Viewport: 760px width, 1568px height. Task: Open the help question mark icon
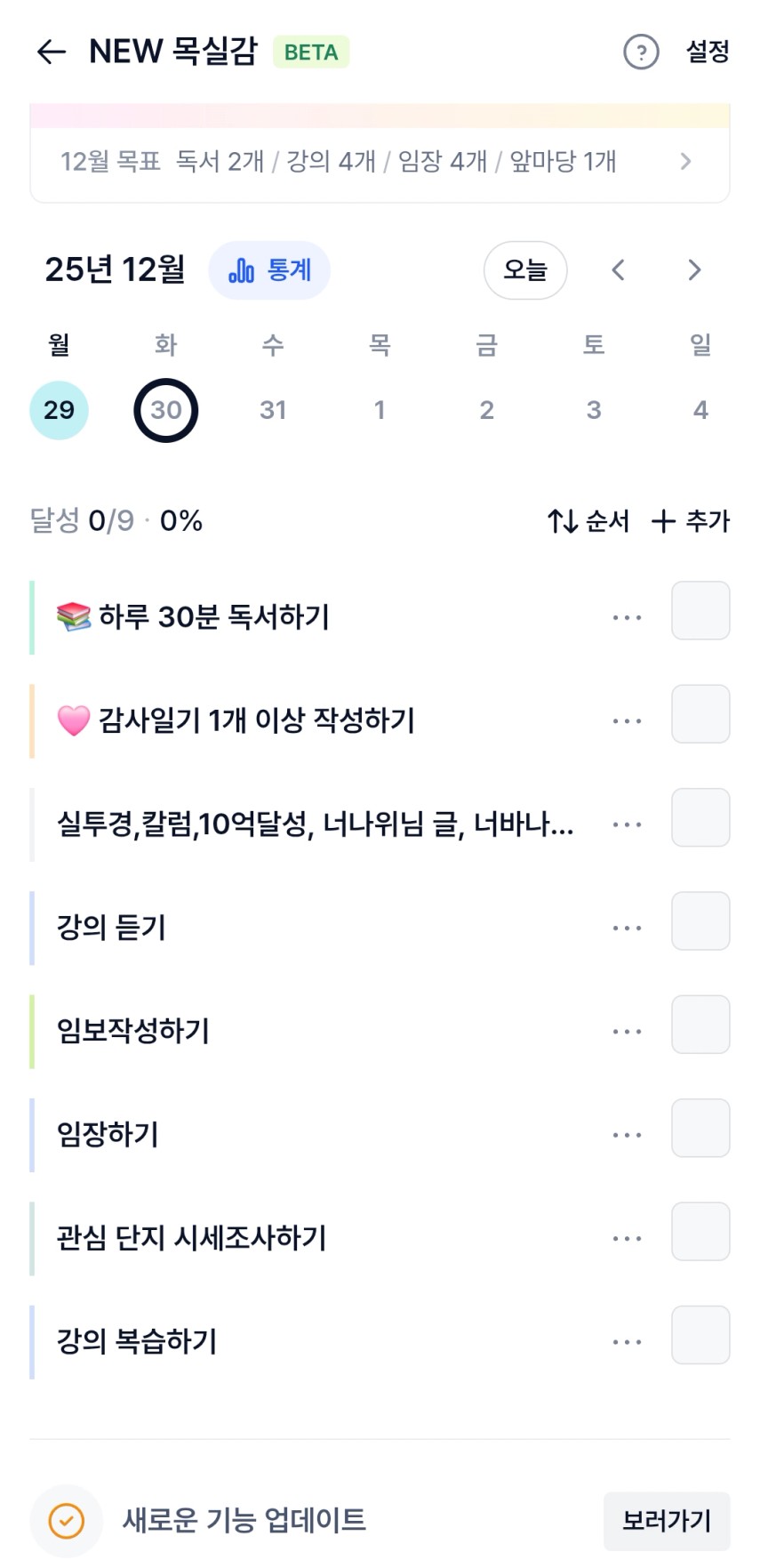(641, 52)
